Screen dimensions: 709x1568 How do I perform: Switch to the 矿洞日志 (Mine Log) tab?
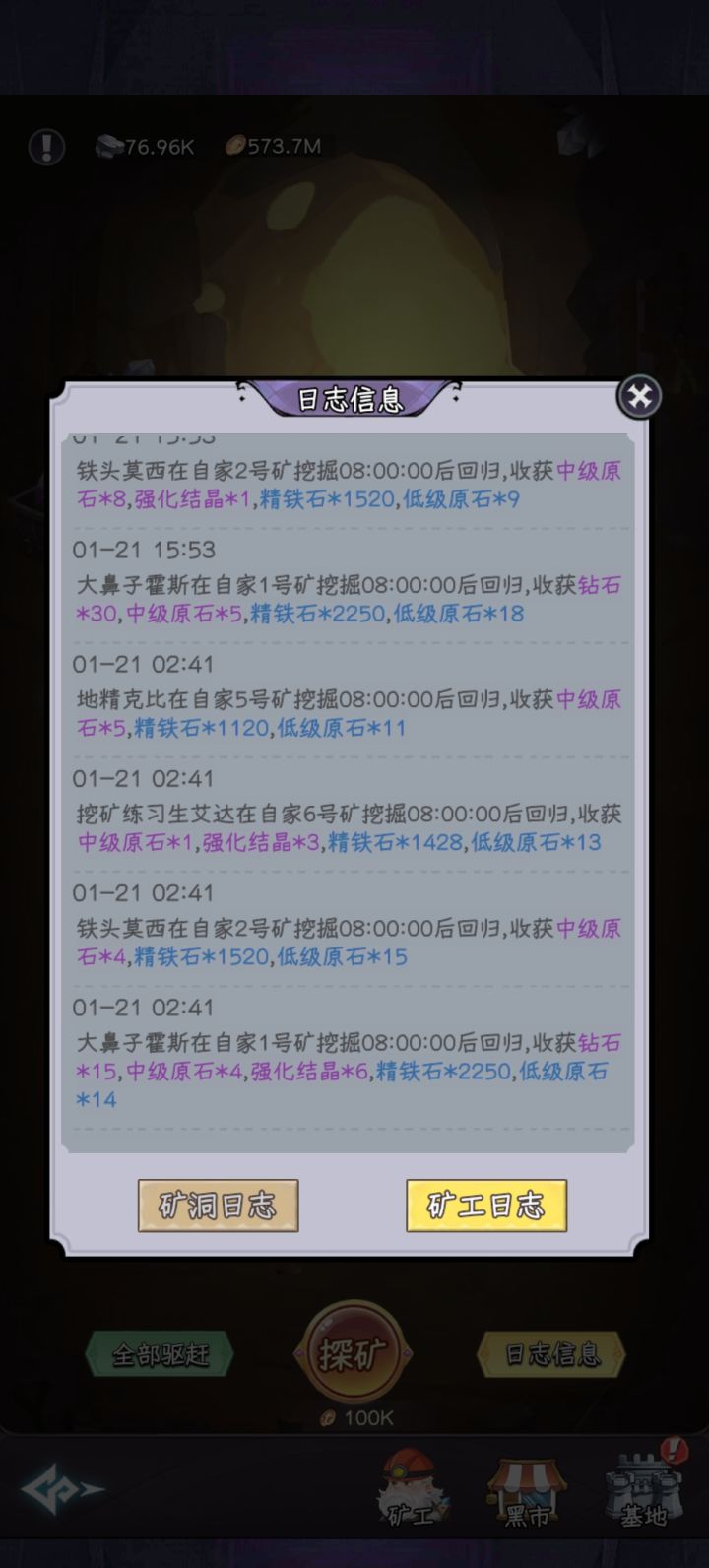[218, 1205]
